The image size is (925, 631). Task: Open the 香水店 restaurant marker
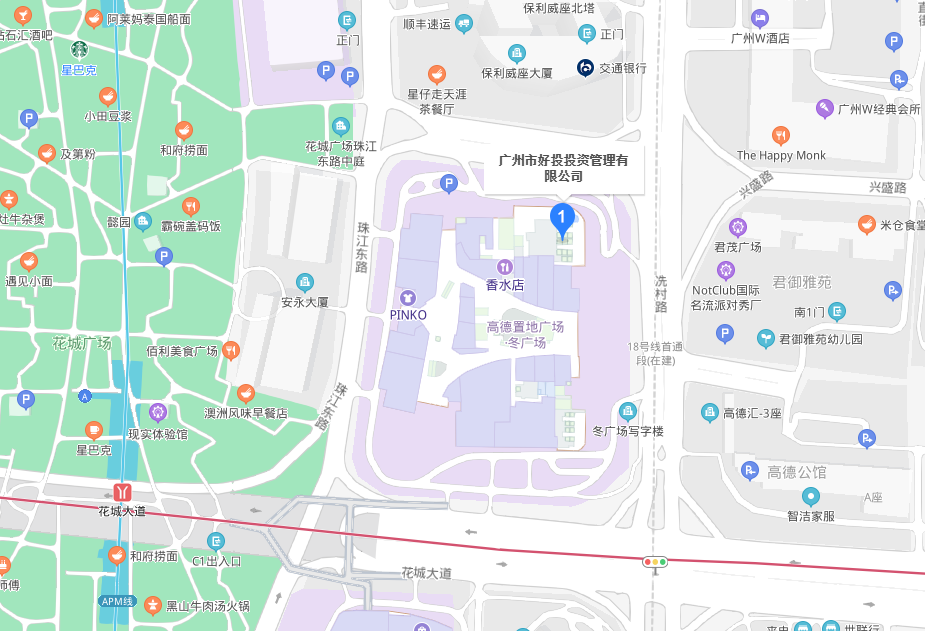point(505,267)
